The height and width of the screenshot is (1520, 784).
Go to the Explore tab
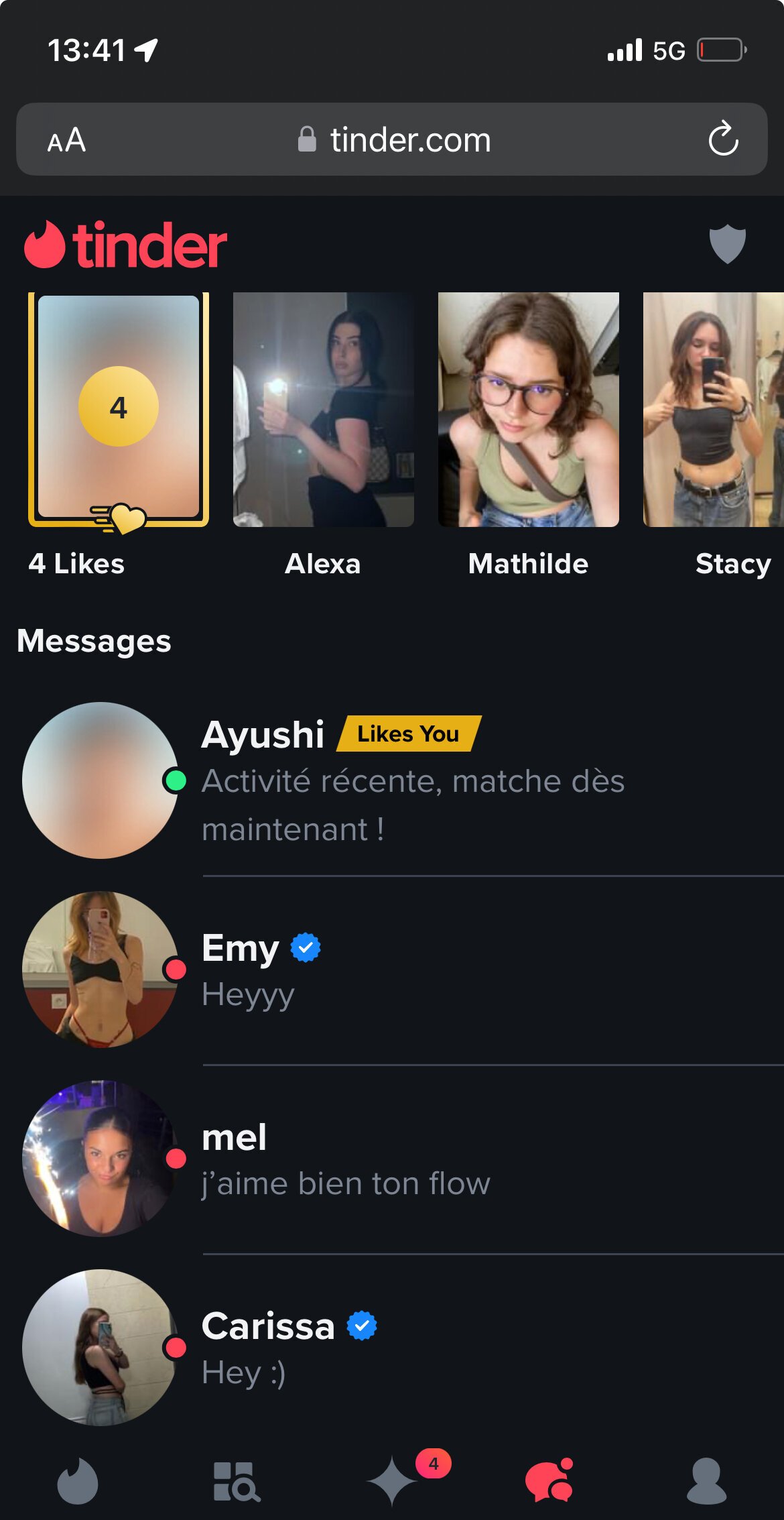tap(236, 1480)
